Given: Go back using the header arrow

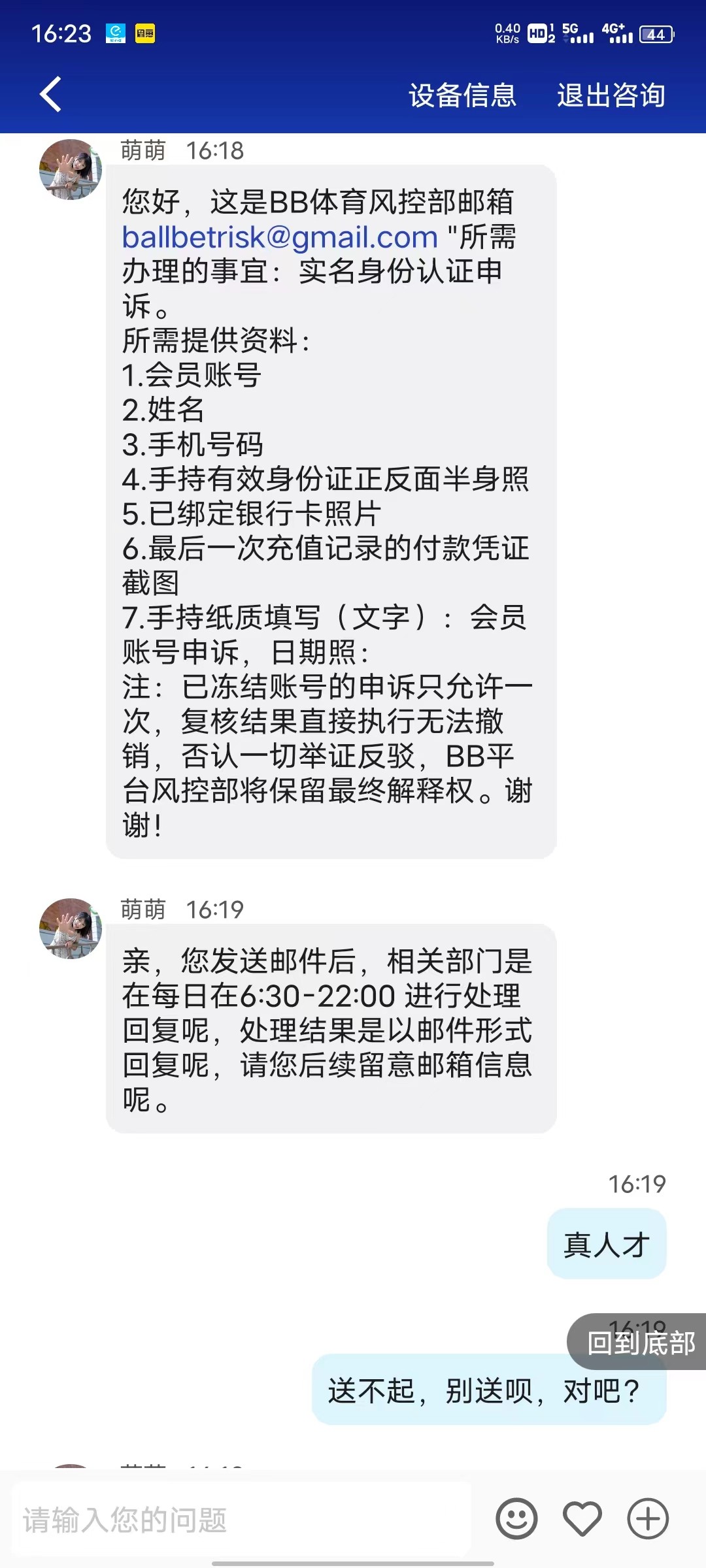Looking at the screenshot, I should 51,95.
